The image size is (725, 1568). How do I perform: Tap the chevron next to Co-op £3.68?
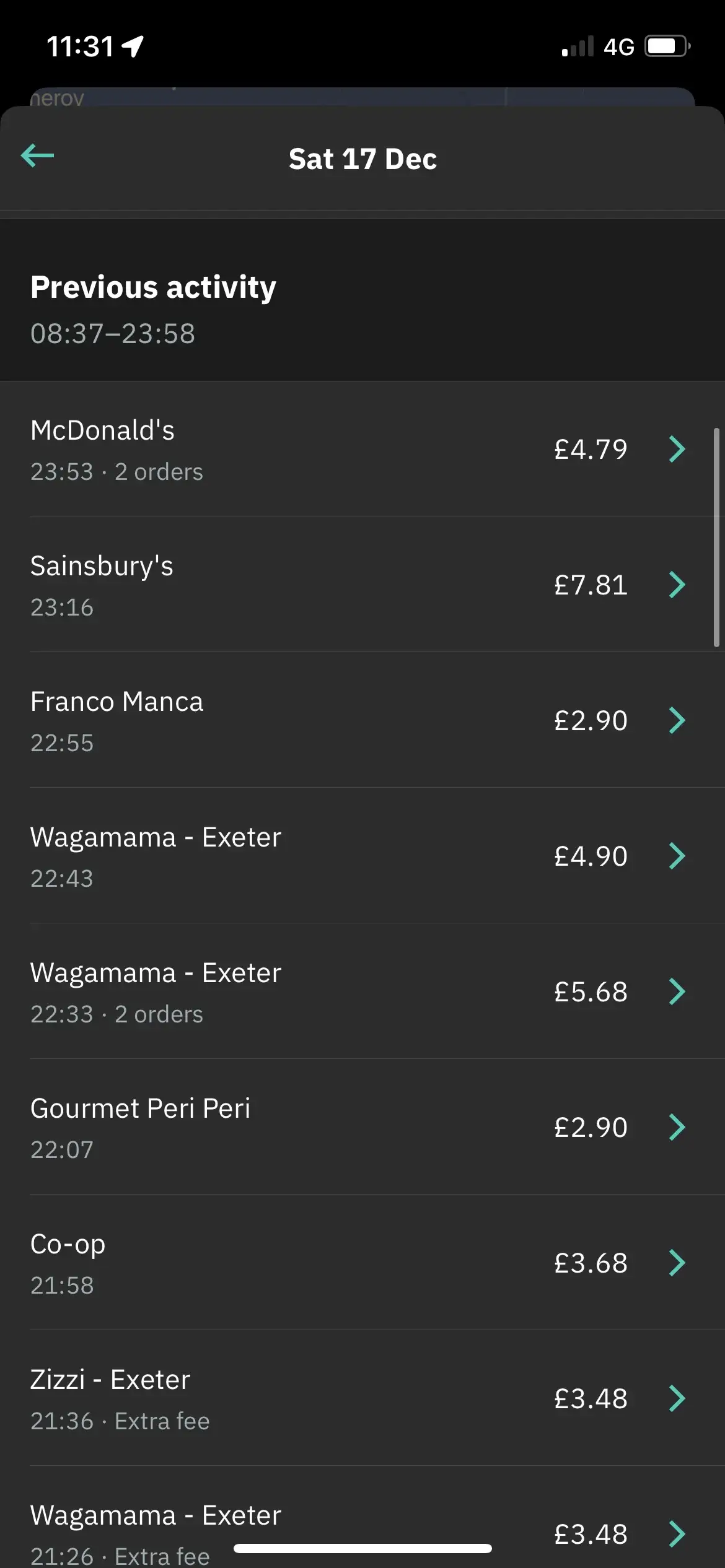(677, 1263)
